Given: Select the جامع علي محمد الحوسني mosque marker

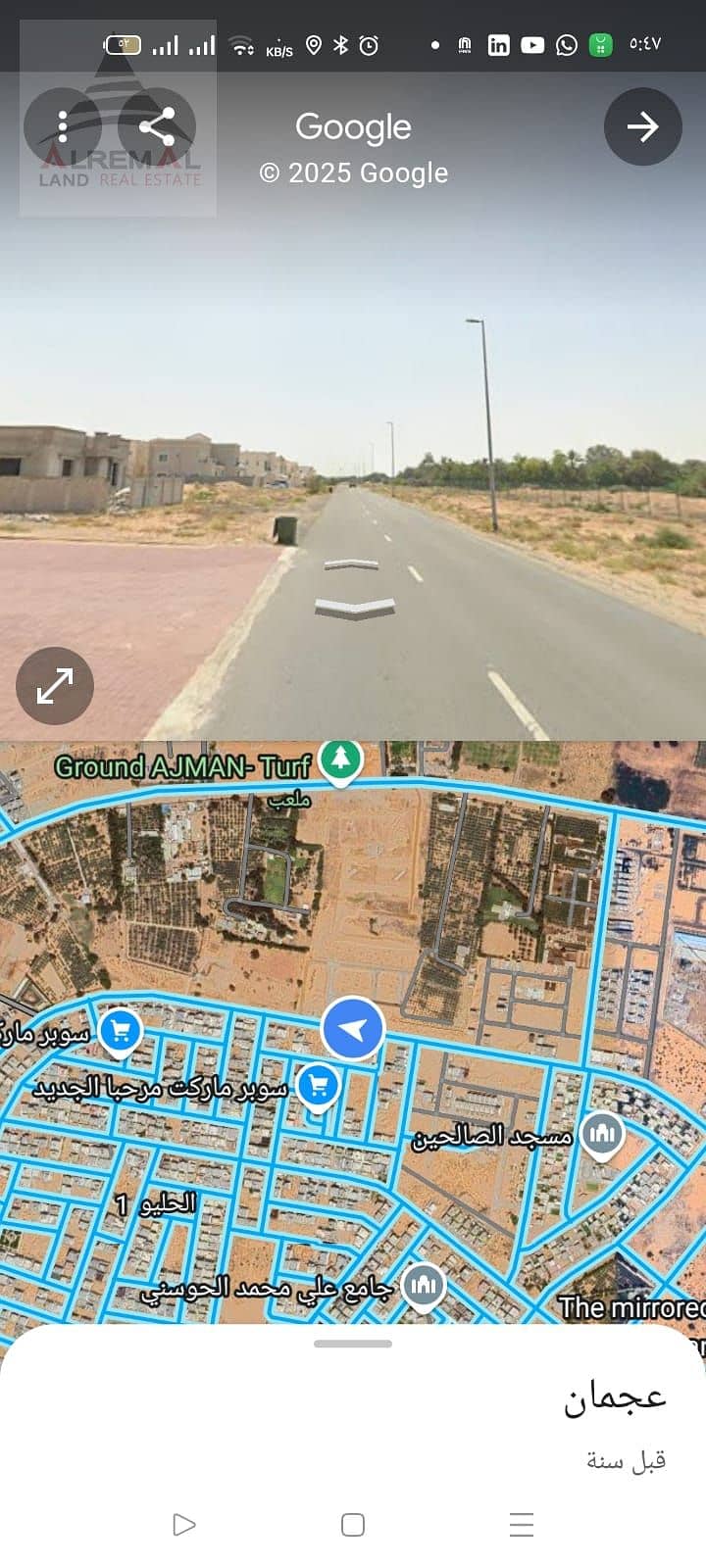Looking at the screenshot, I should 424,1285.
